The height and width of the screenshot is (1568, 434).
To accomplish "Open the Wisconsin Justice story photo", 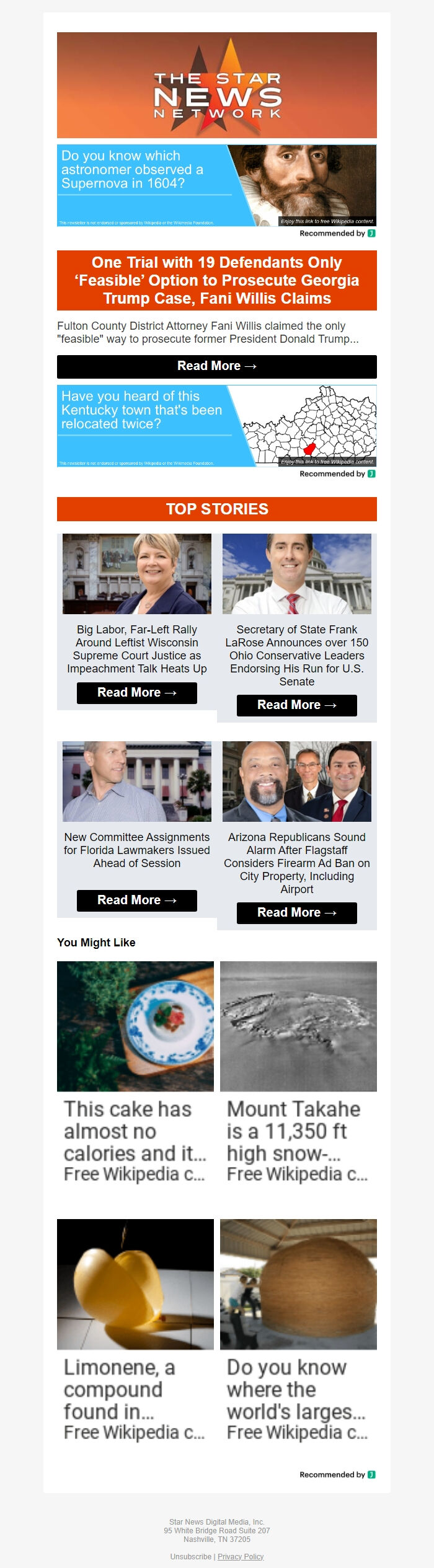I will tap(136, 574).
